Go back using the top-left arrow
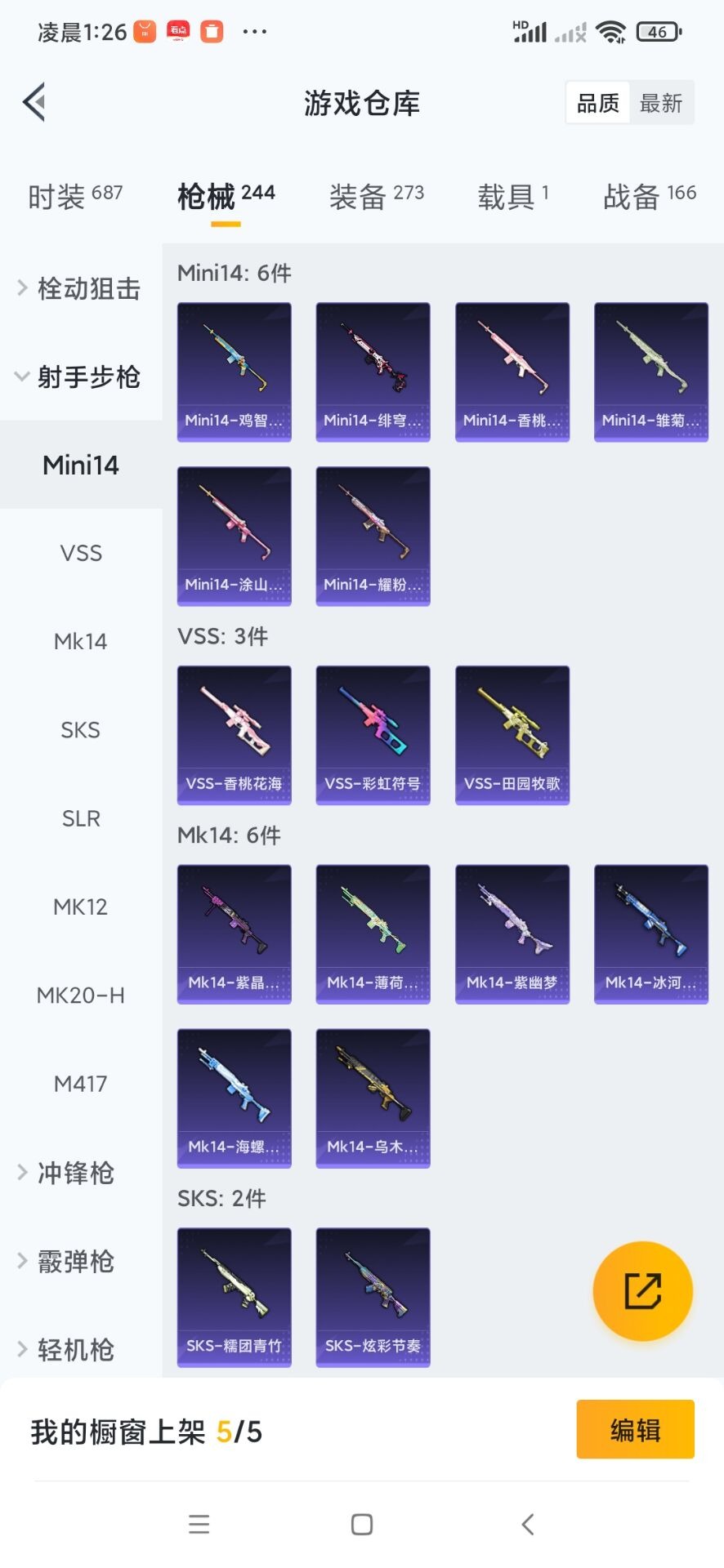The width and height of the screenshot is (724, 1568). click(x=34, y=103)
